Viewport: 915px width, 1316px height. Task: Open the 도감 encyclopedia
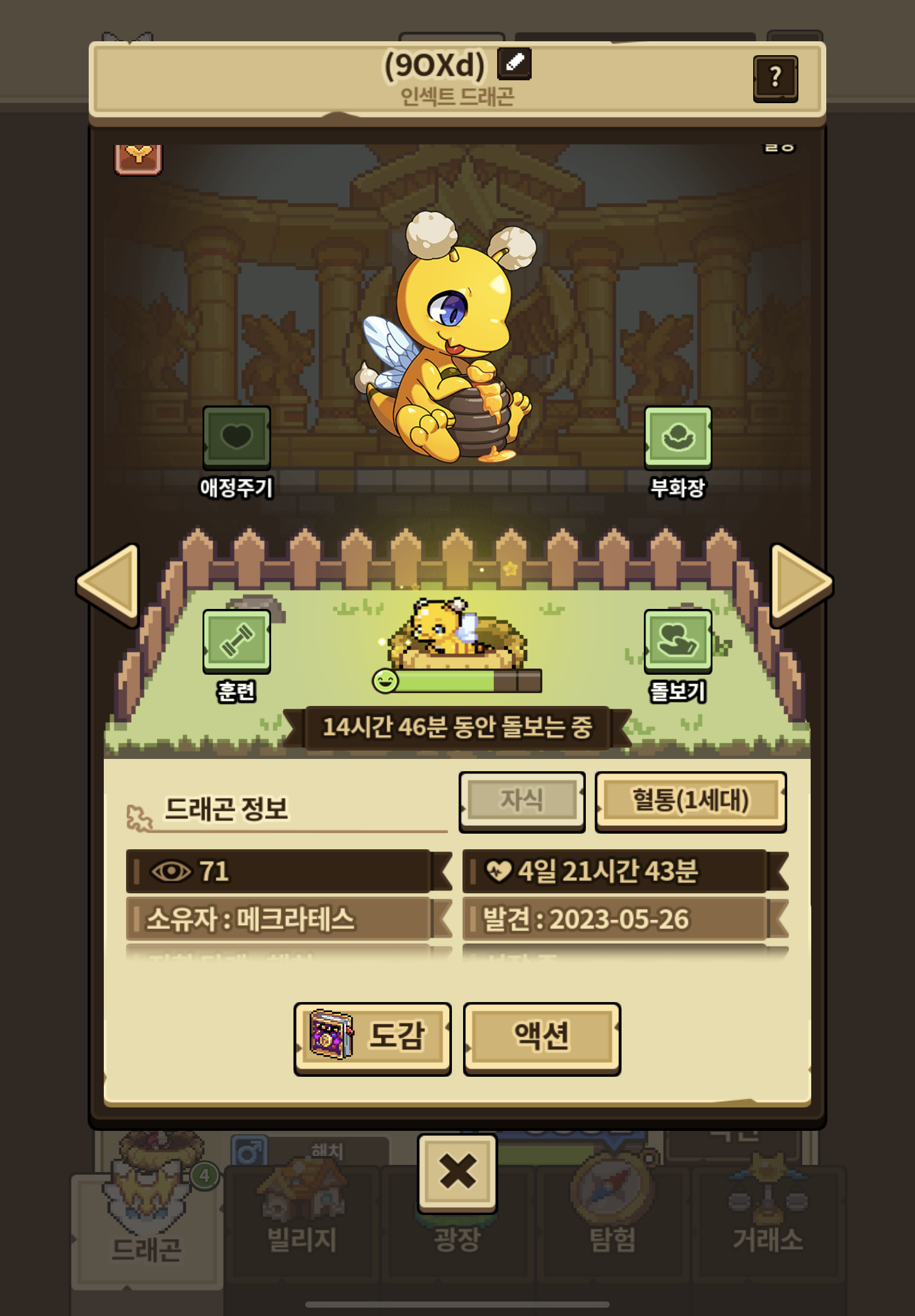[373, 1037]
